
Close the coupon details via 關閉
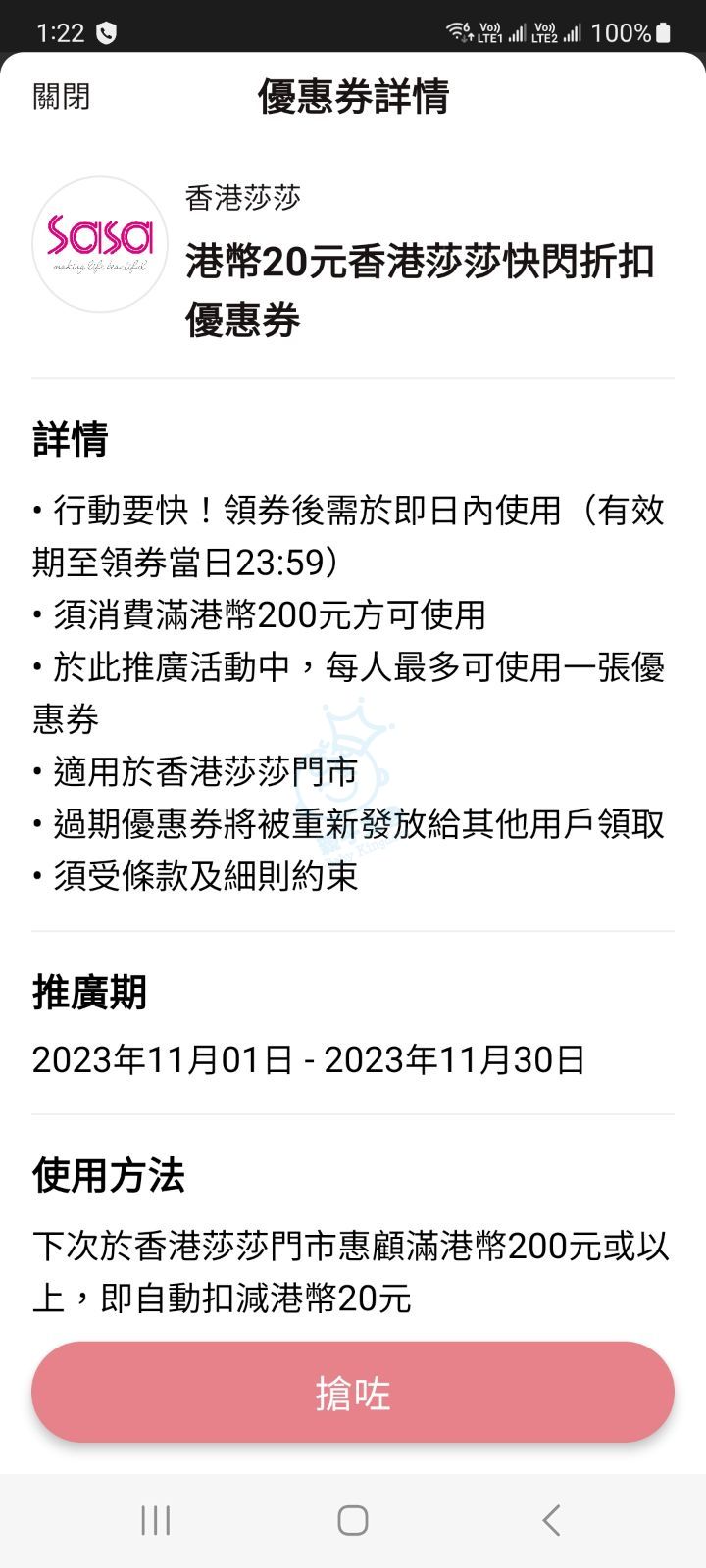(61, 96)
